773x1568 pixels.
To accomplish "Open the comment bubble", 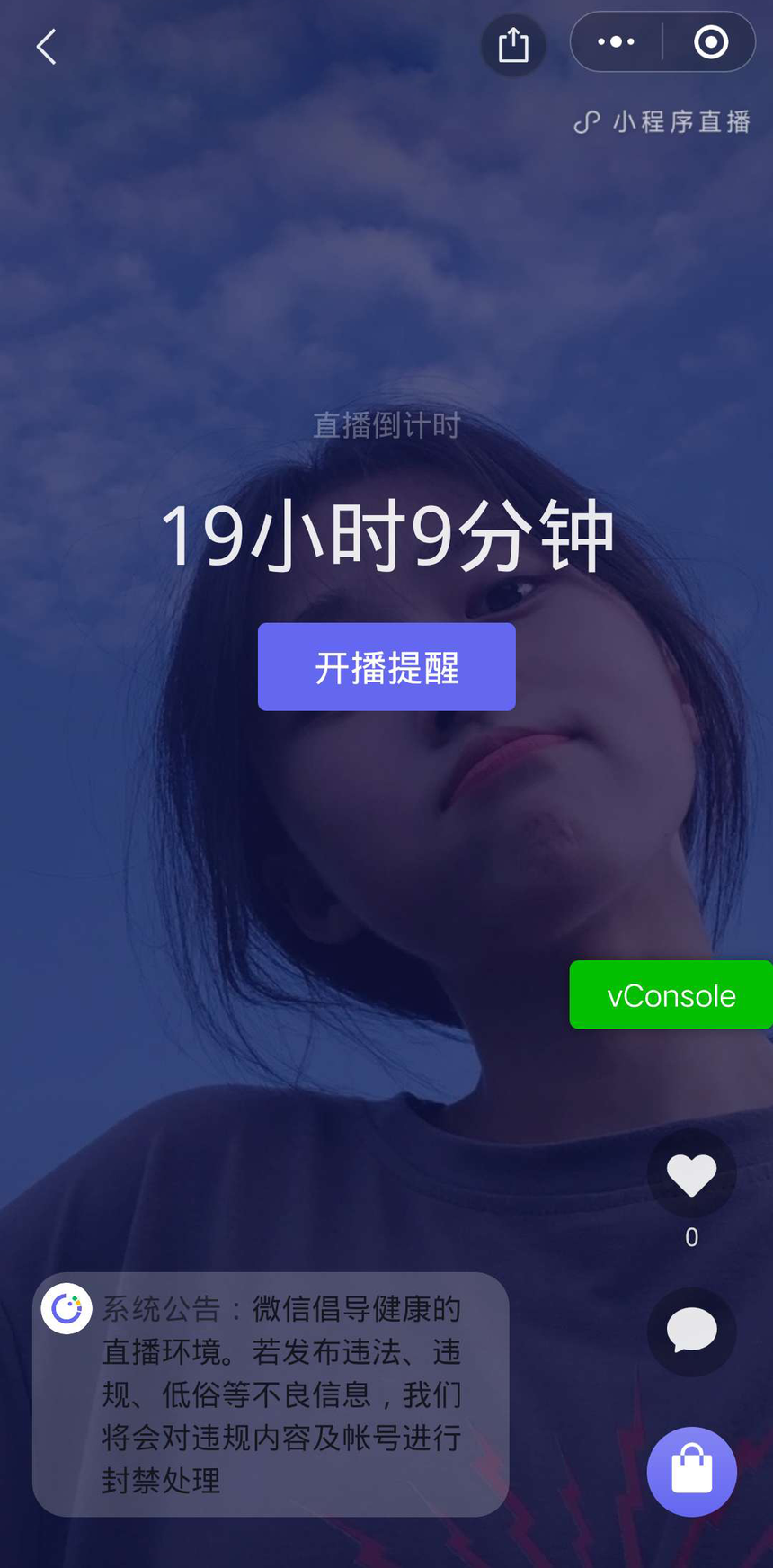I will [x=691, y=1331].
